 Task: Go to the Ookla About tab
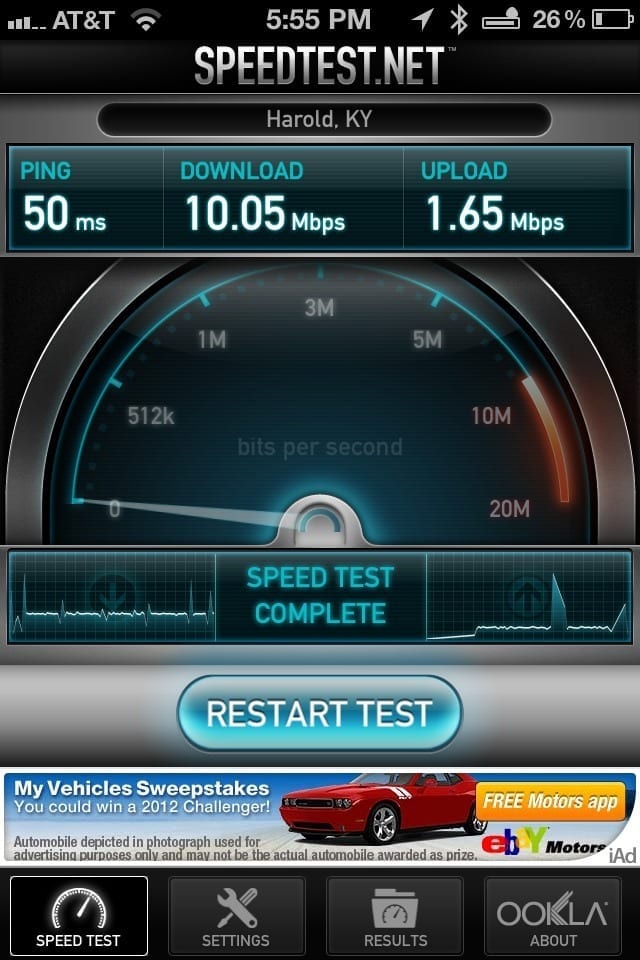(x=553, y=916)
